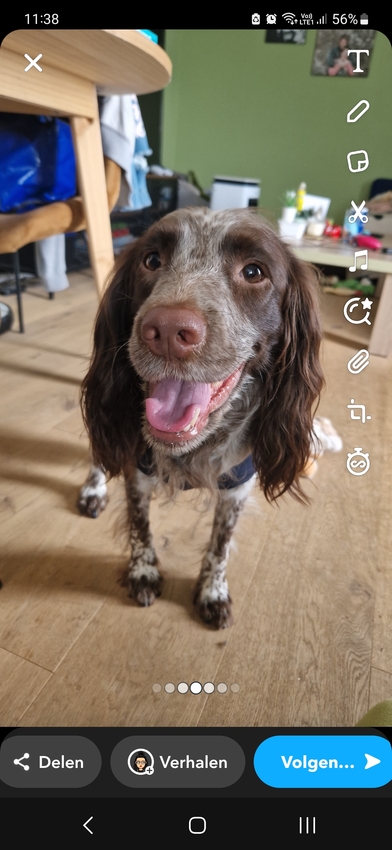Go back using system back button
The height and width of the screenshot is (850, 392).
88,825
